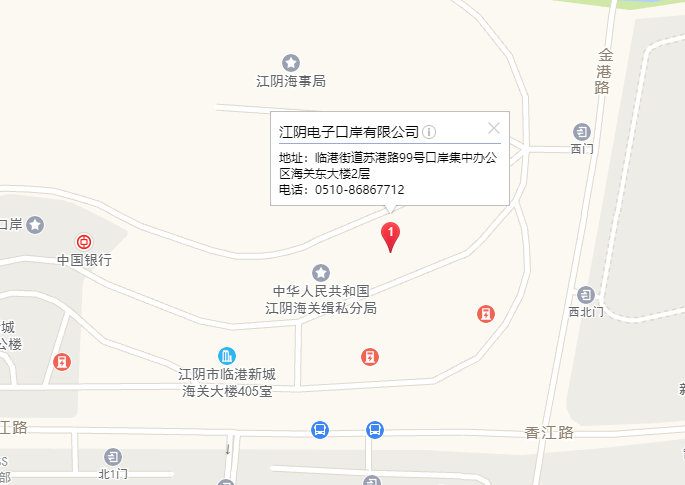
Task: Tap the 江阴海事局 point of interest
Action: click(291, 63)
